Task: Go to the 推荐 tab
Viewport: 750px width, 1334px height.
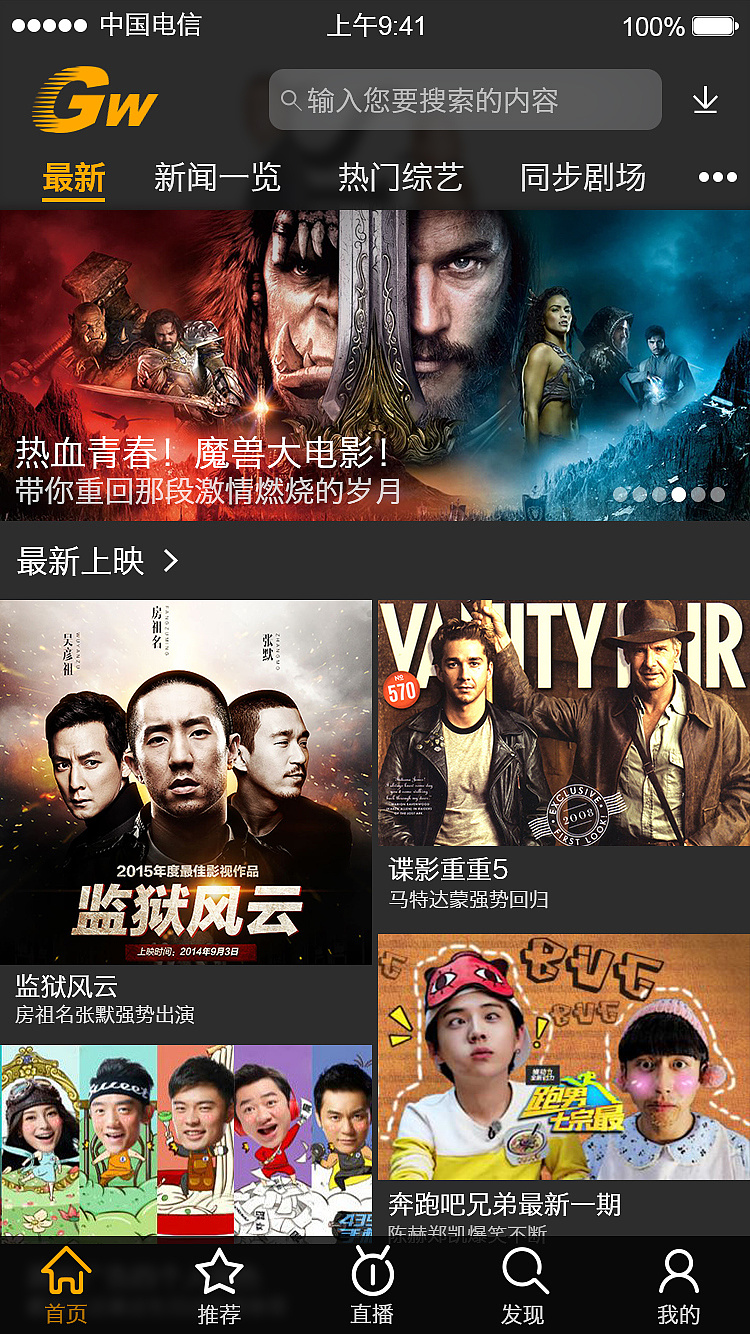Action: 219,1286
